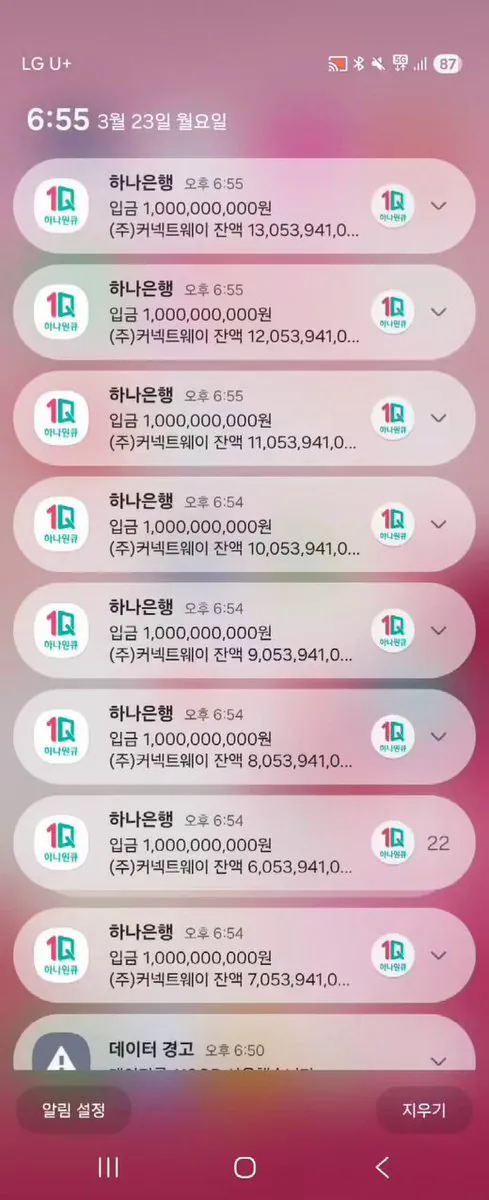Image resolution: width=489 pixels, height=1200 pixels.
Task: Open the 알림 설정 button
Action: [73, 1109]
